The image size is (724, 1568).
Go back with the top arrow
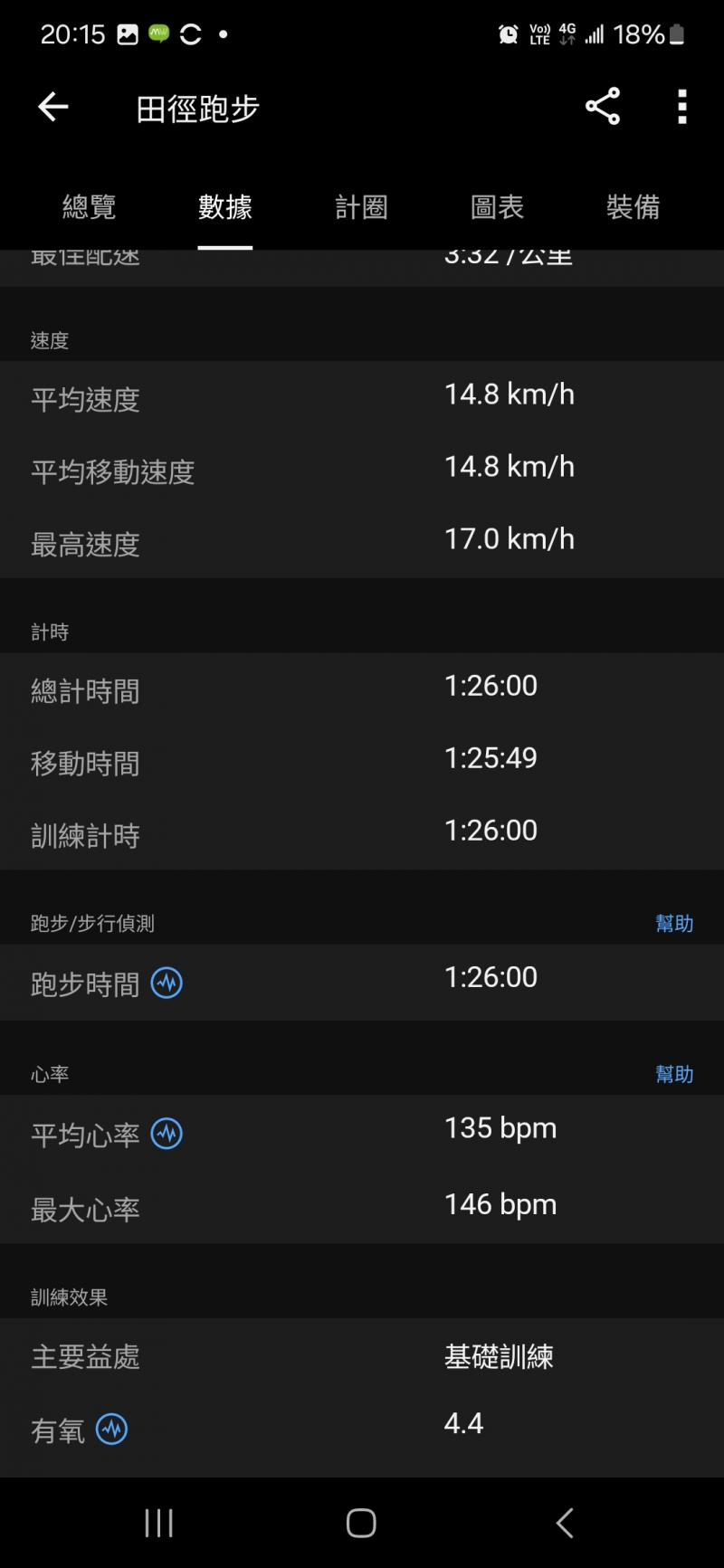click(x=52, y=108)
